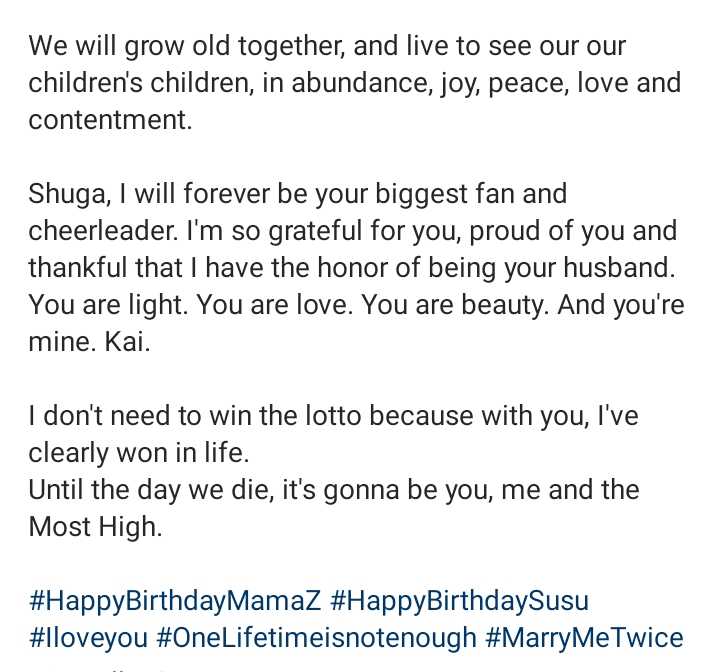Tap the #Iloveyou hashtag
Image resolution: width=720 pixels, height=672 pixels.
[88, 637]
